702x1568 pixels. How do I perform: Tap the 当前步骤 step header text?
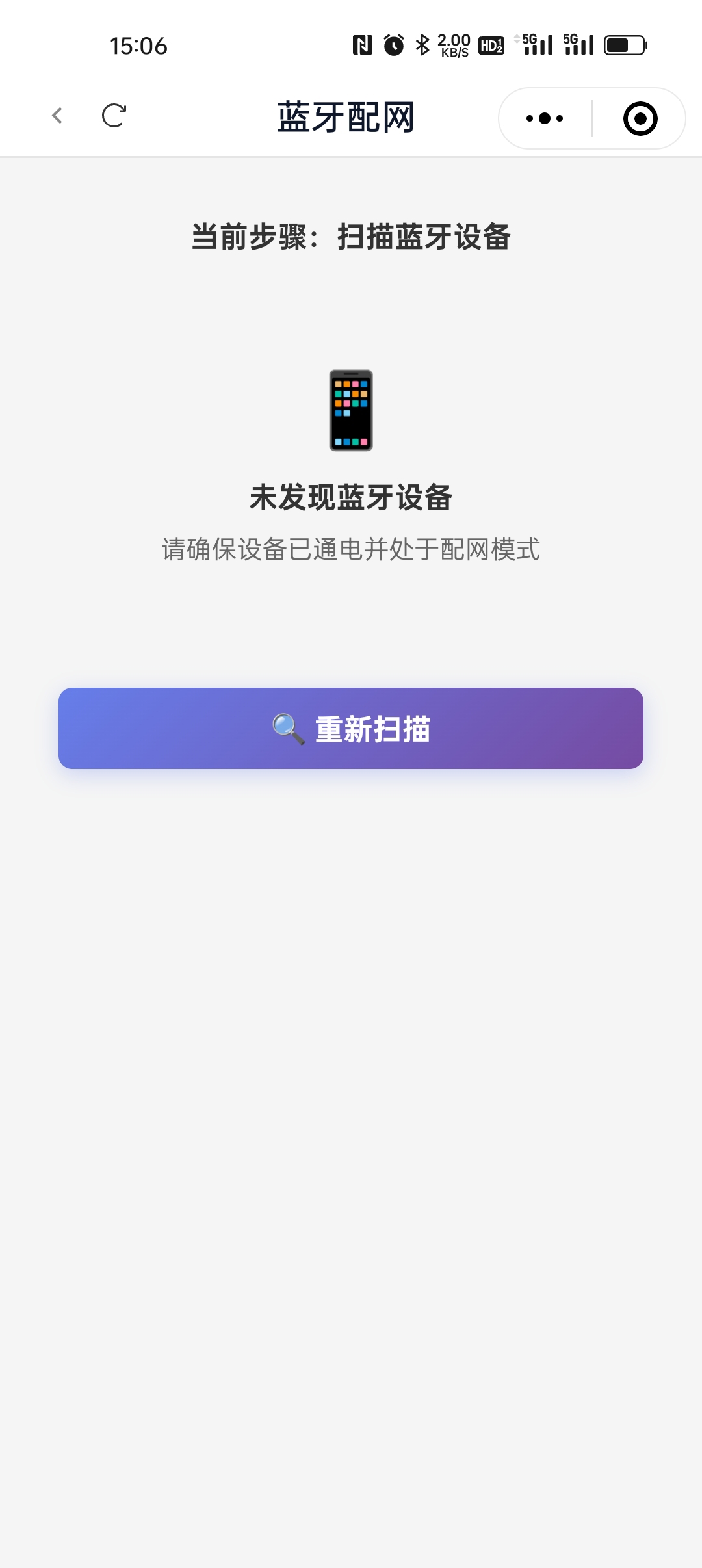[351, 237]
